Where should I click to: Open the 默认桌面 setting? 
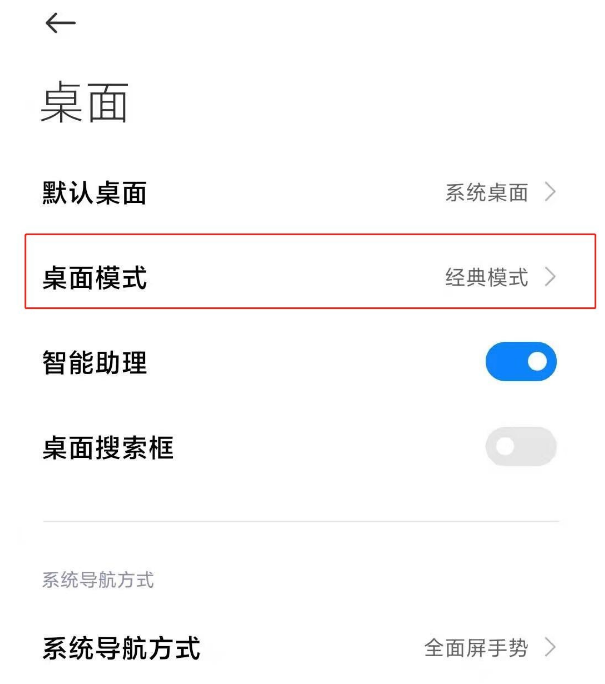(x=300, y=193)
